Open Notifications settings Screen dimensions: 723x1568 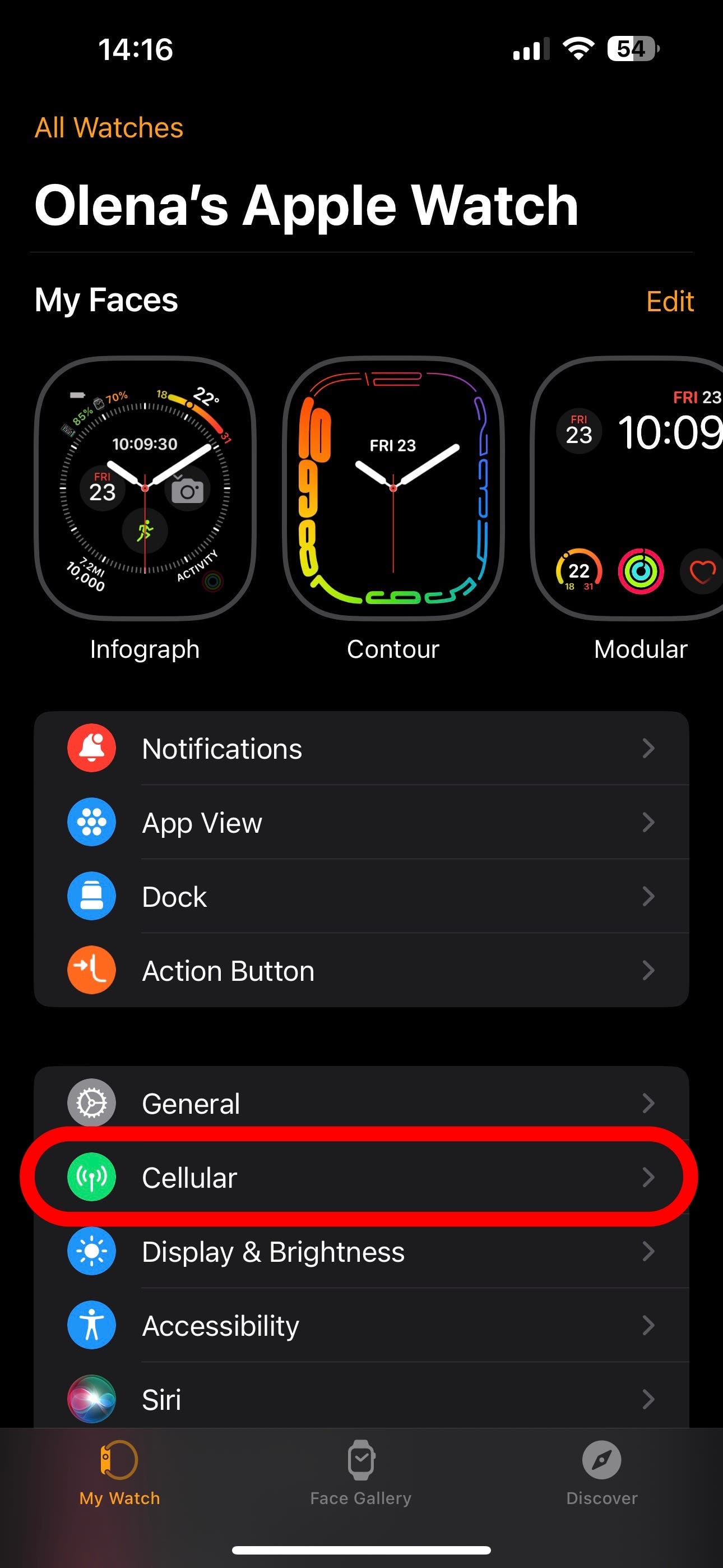361,748
